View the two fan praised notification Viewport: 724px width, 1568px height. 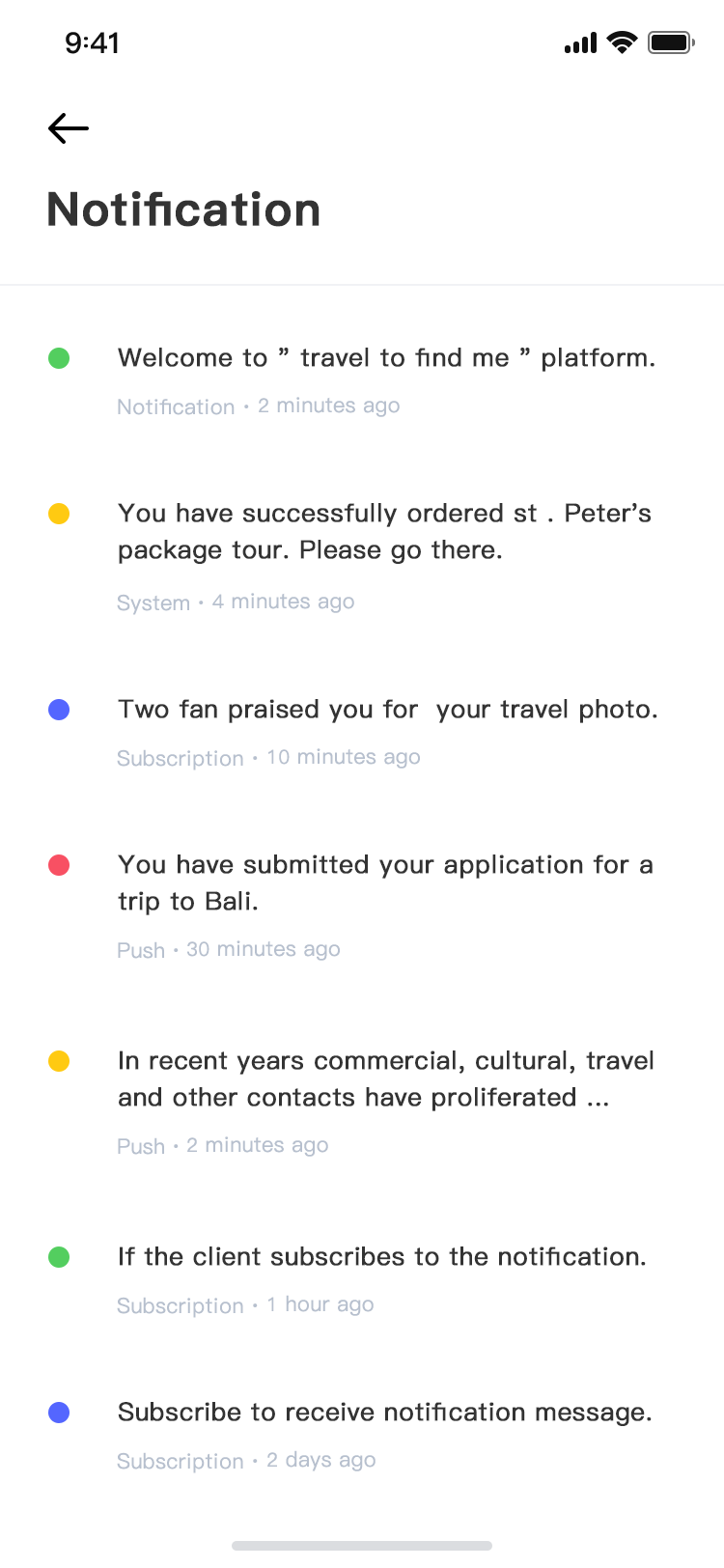pos(362,733)
